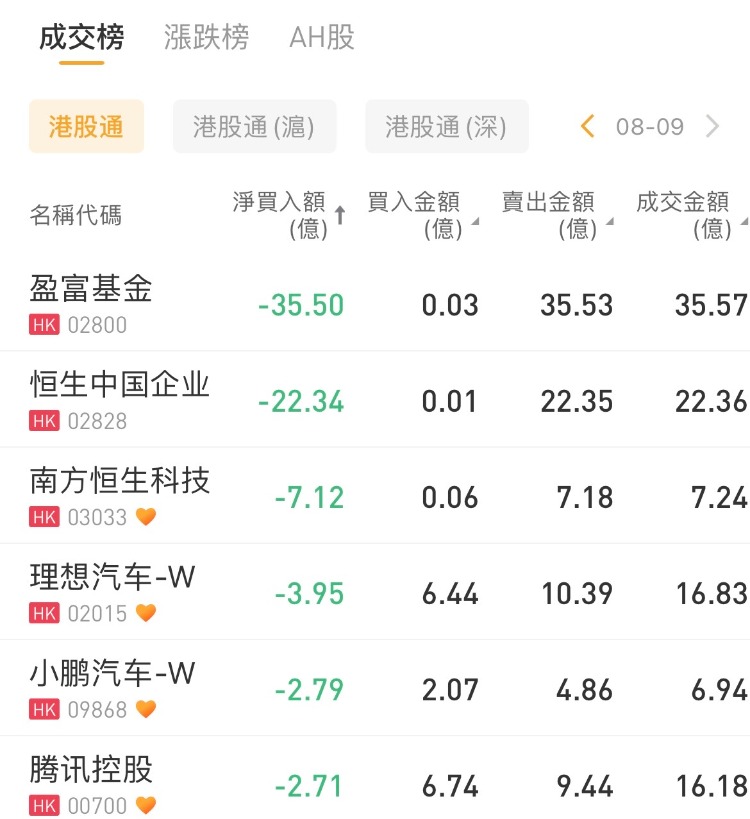Select the 成交榜 tab
750x819 pixels.
(82, 38)
